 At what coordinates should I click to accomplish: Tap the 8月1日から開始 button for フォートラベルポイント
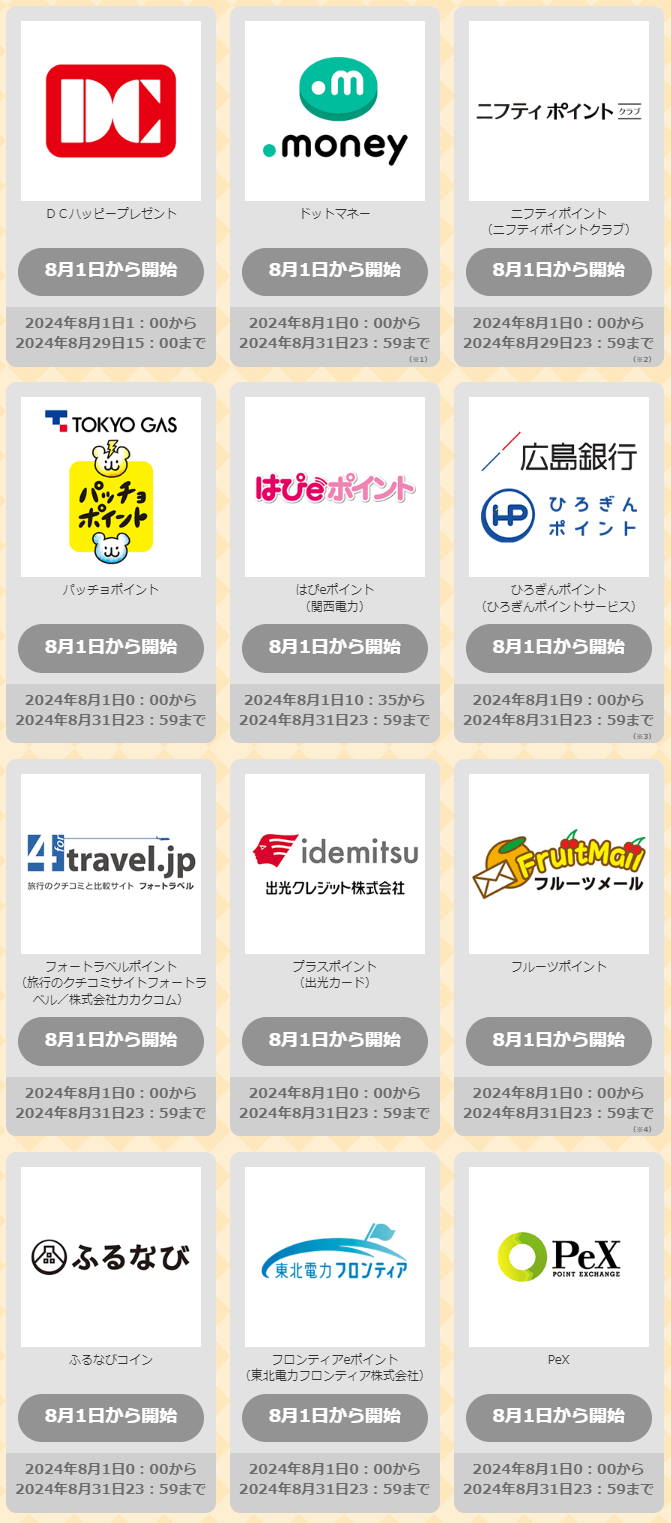(111, 1040)
